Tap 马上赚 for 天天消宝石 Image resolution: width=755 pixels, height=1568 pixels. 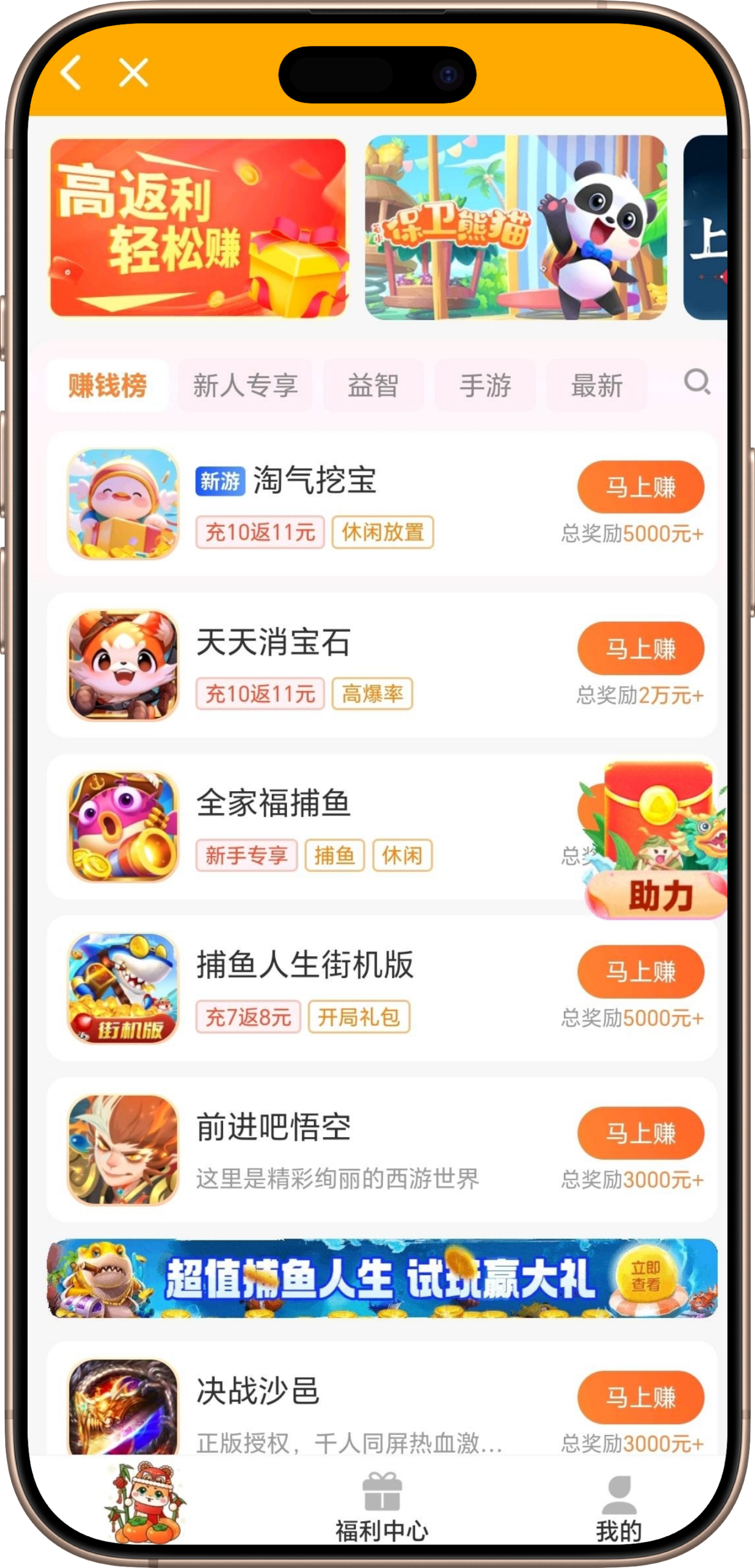tap(641, 648)
